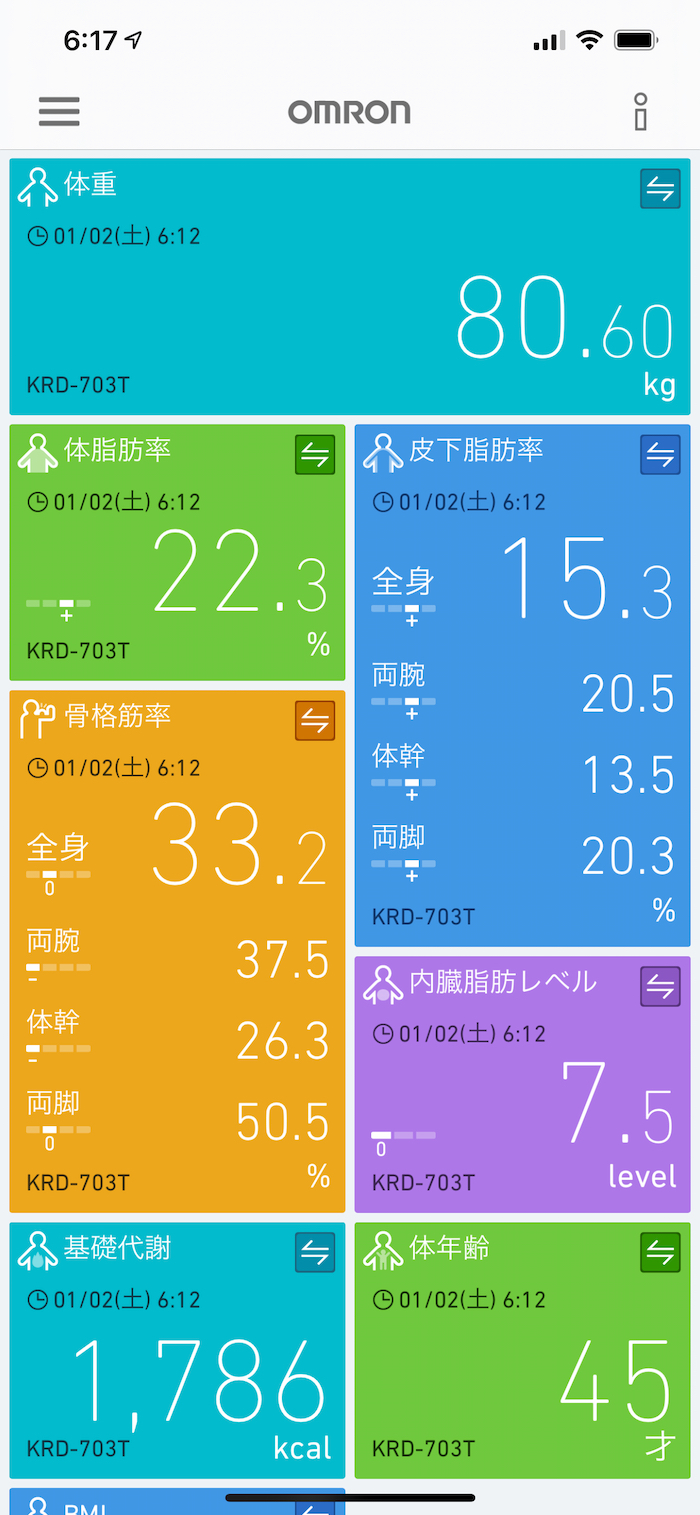Tap the swap icon on the 体脂肪率 card
The width and height of the screenshot is (700, 1515).
[315, 455]
